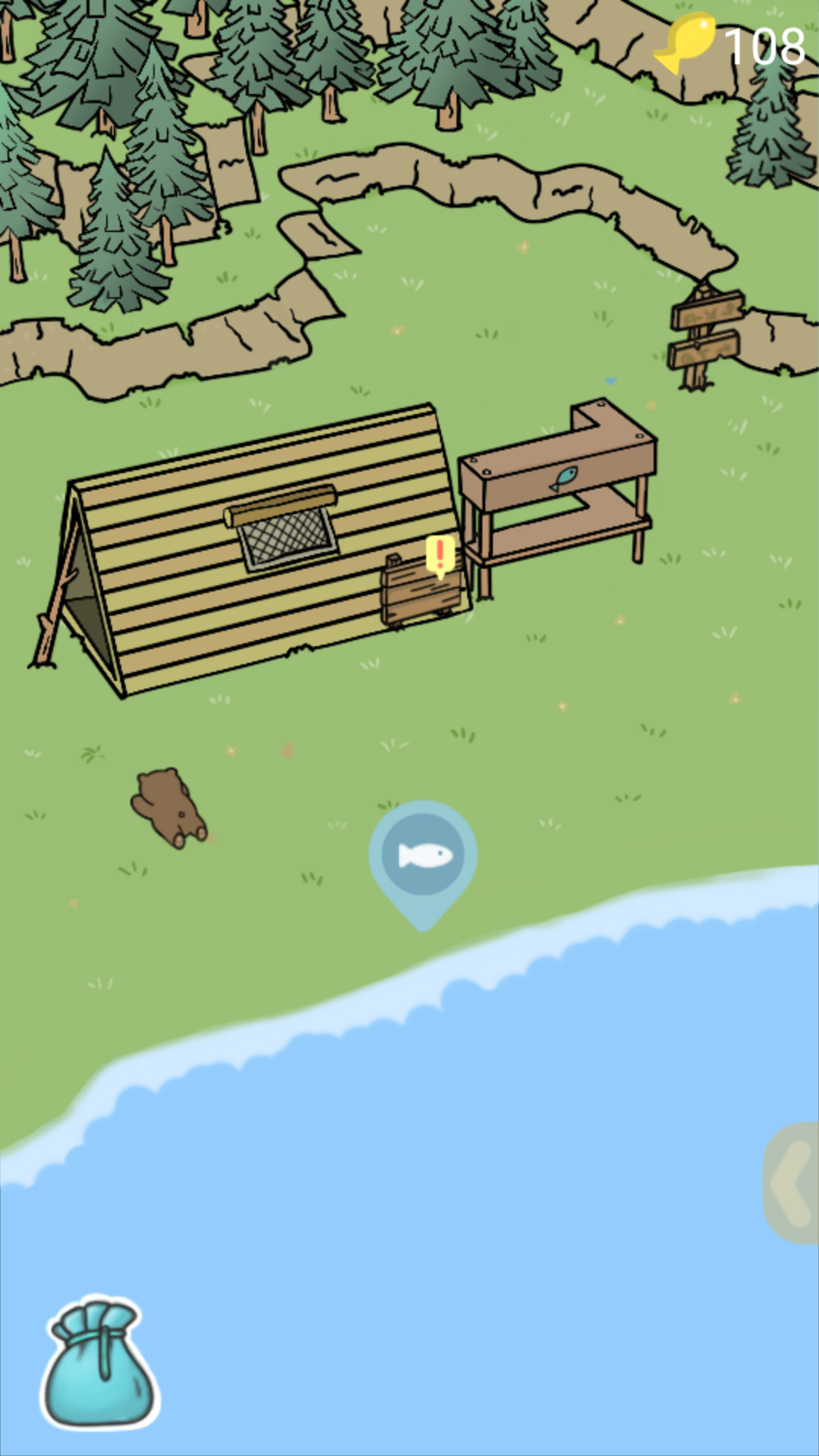Tap the fishing spot marker

422,857
